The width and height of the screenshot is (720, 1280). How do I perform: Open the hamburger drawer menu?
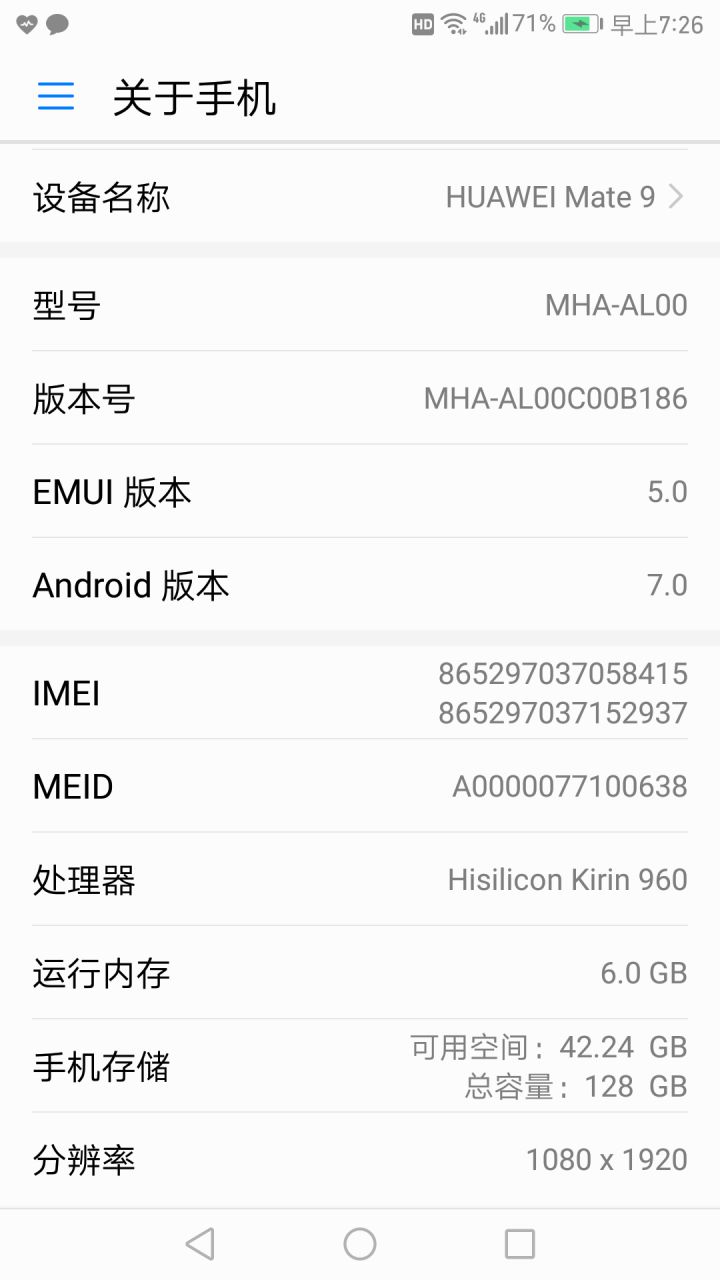point(56,96)
